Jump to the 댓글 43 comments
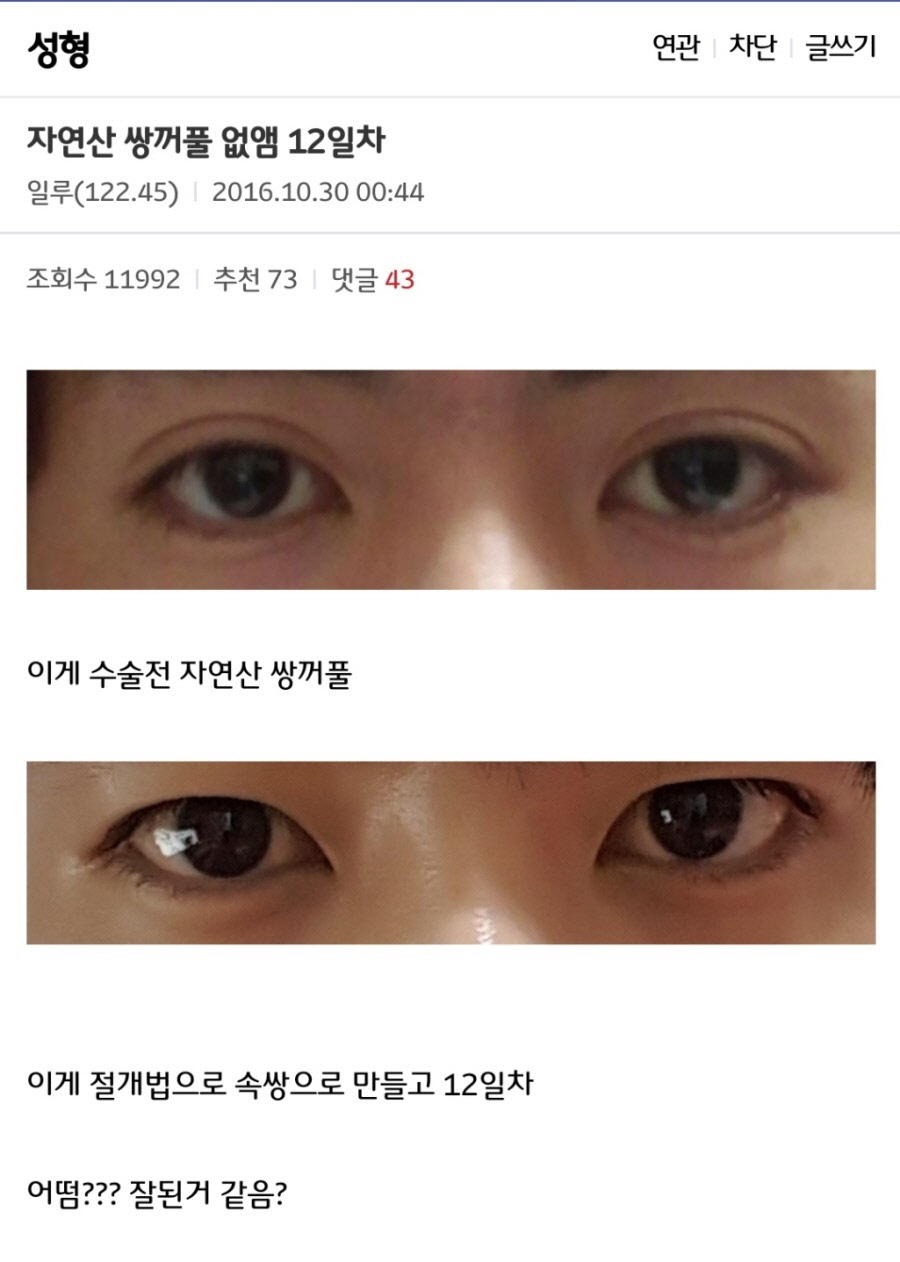This screenshot has width=900, height=1262. (373, 279)
